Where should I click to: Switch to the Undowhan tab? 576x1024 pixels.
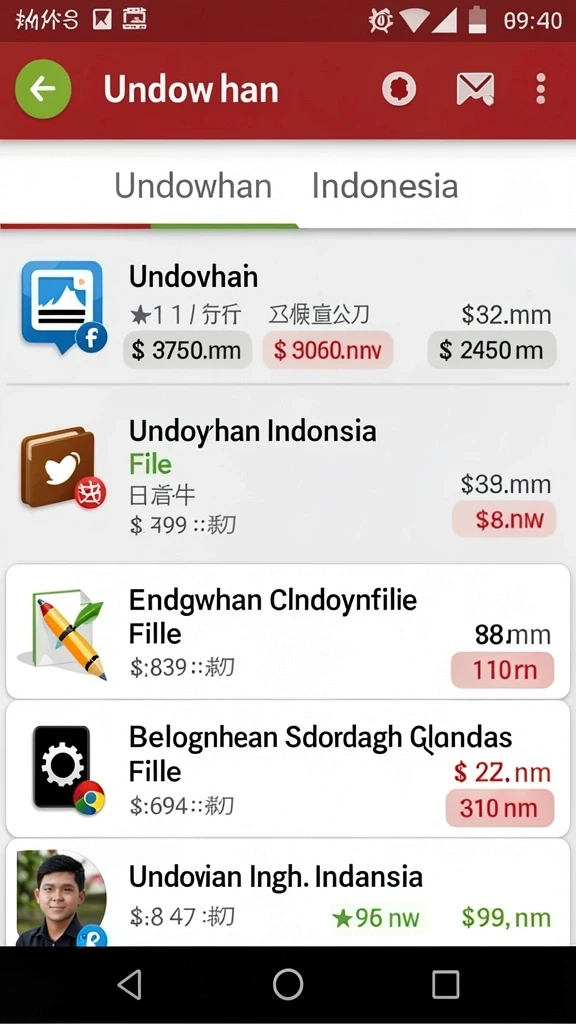tap(193, 186)
